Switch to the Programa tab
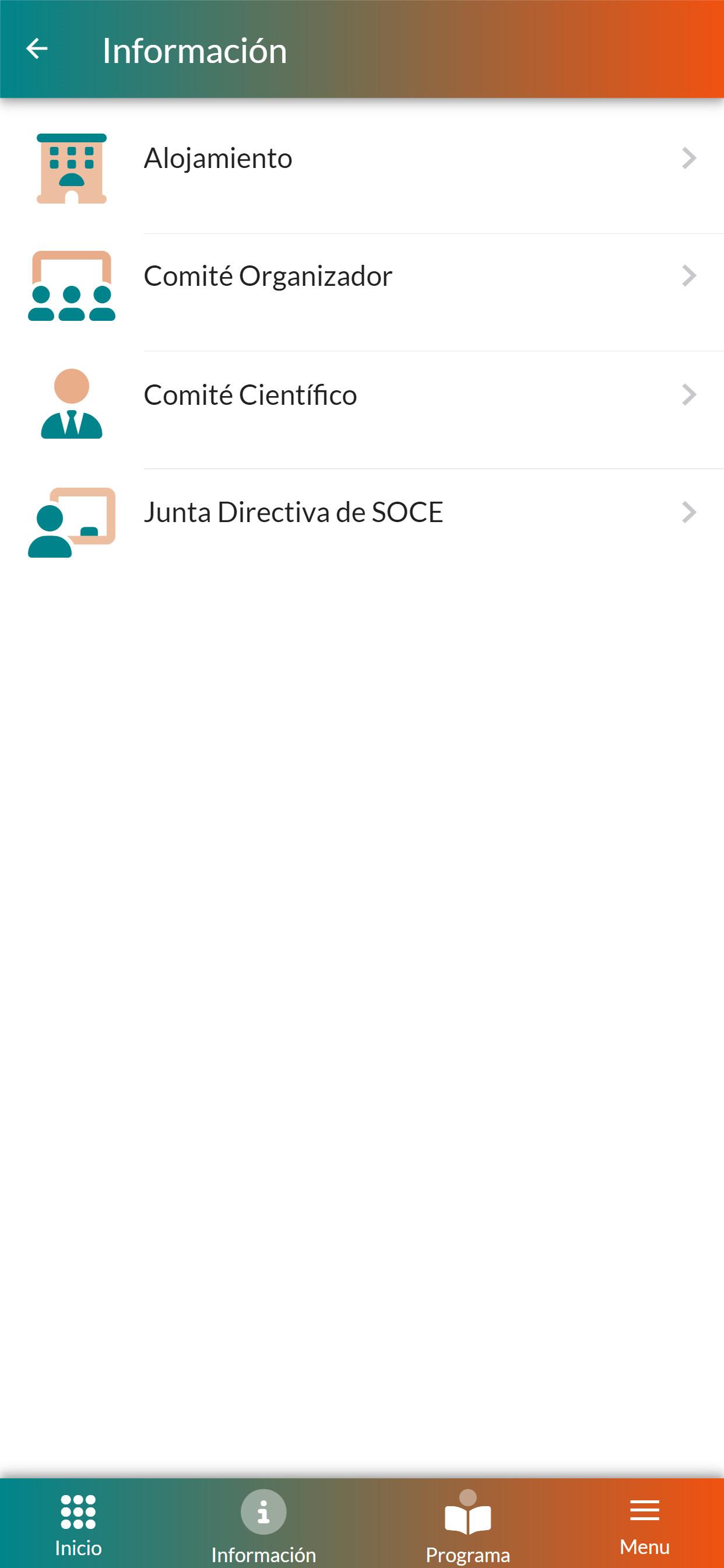This screenshot has width=724, height=1568. pyautogui.click(x=468, y=1524)
